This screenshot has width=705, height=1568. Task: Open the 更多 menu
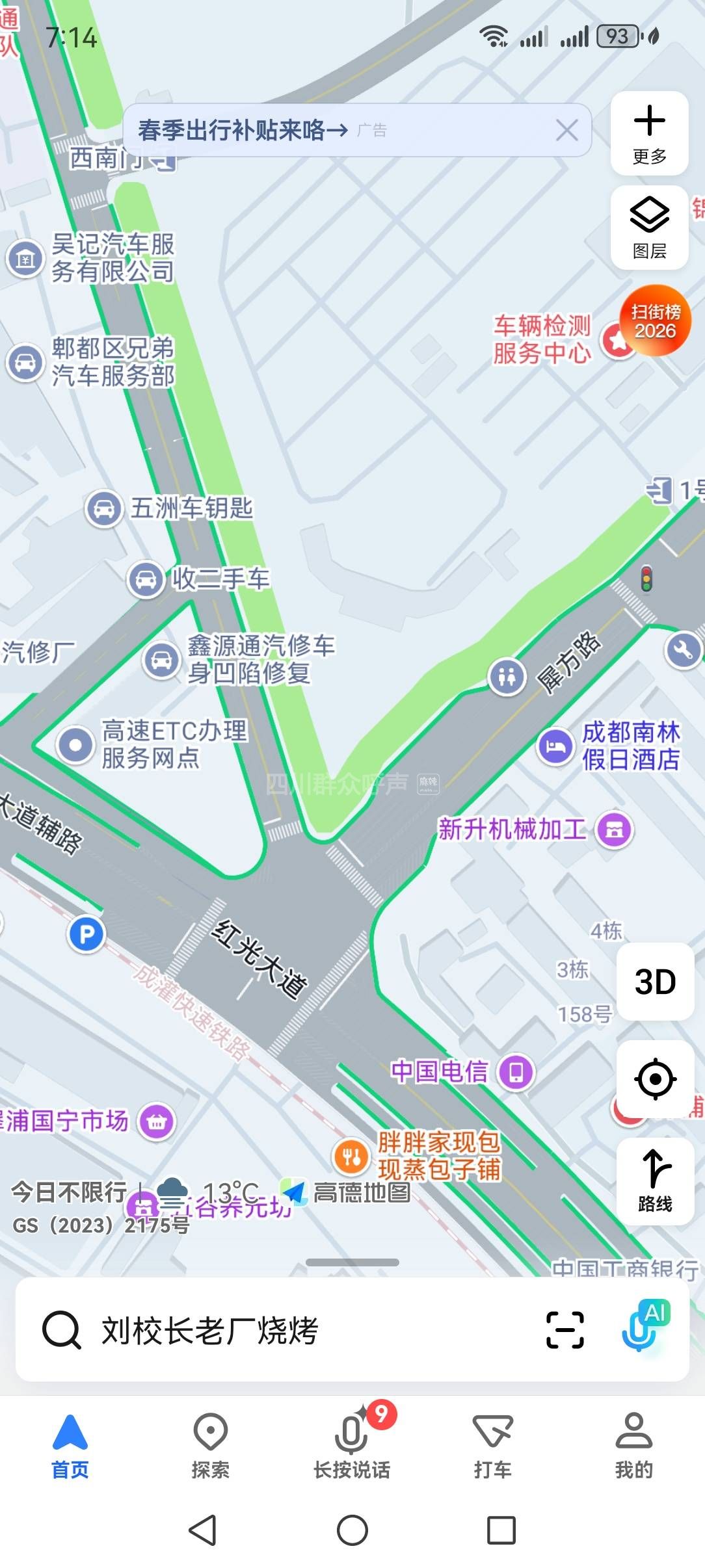649,134
